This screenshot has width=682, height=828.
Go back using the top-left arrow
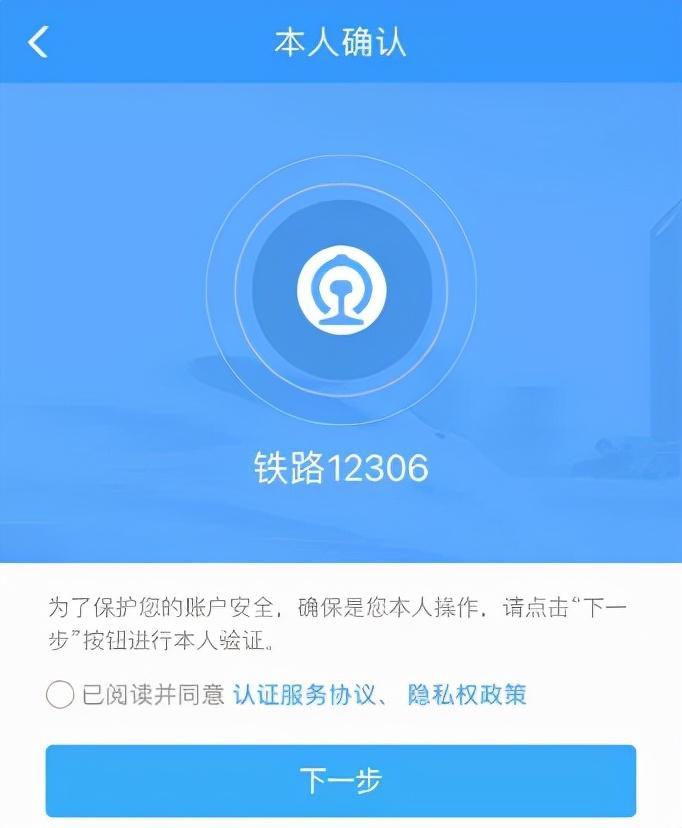pos(38,43)
